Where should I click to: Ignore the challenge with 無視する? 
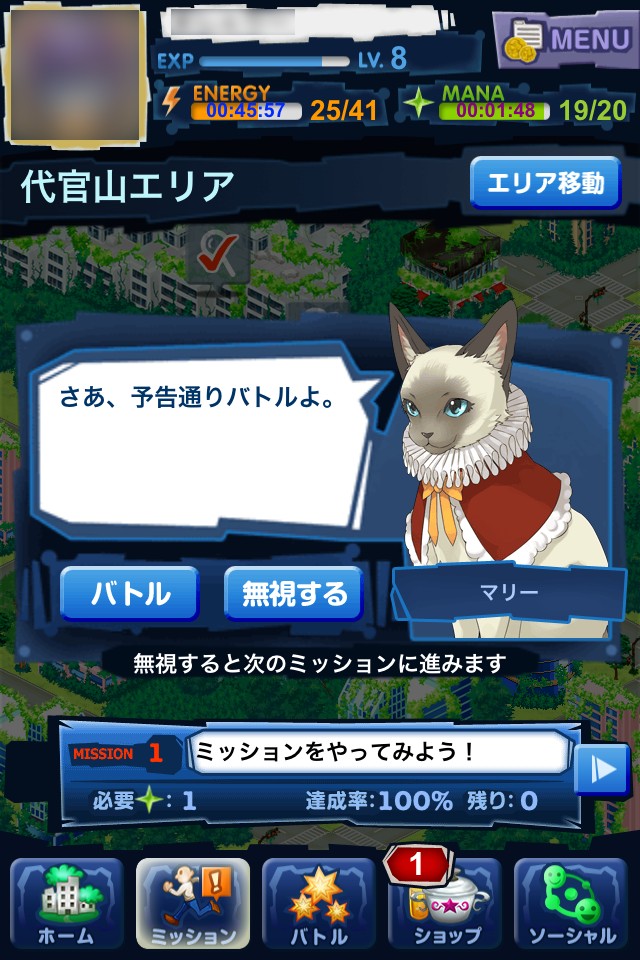[294, 594]
